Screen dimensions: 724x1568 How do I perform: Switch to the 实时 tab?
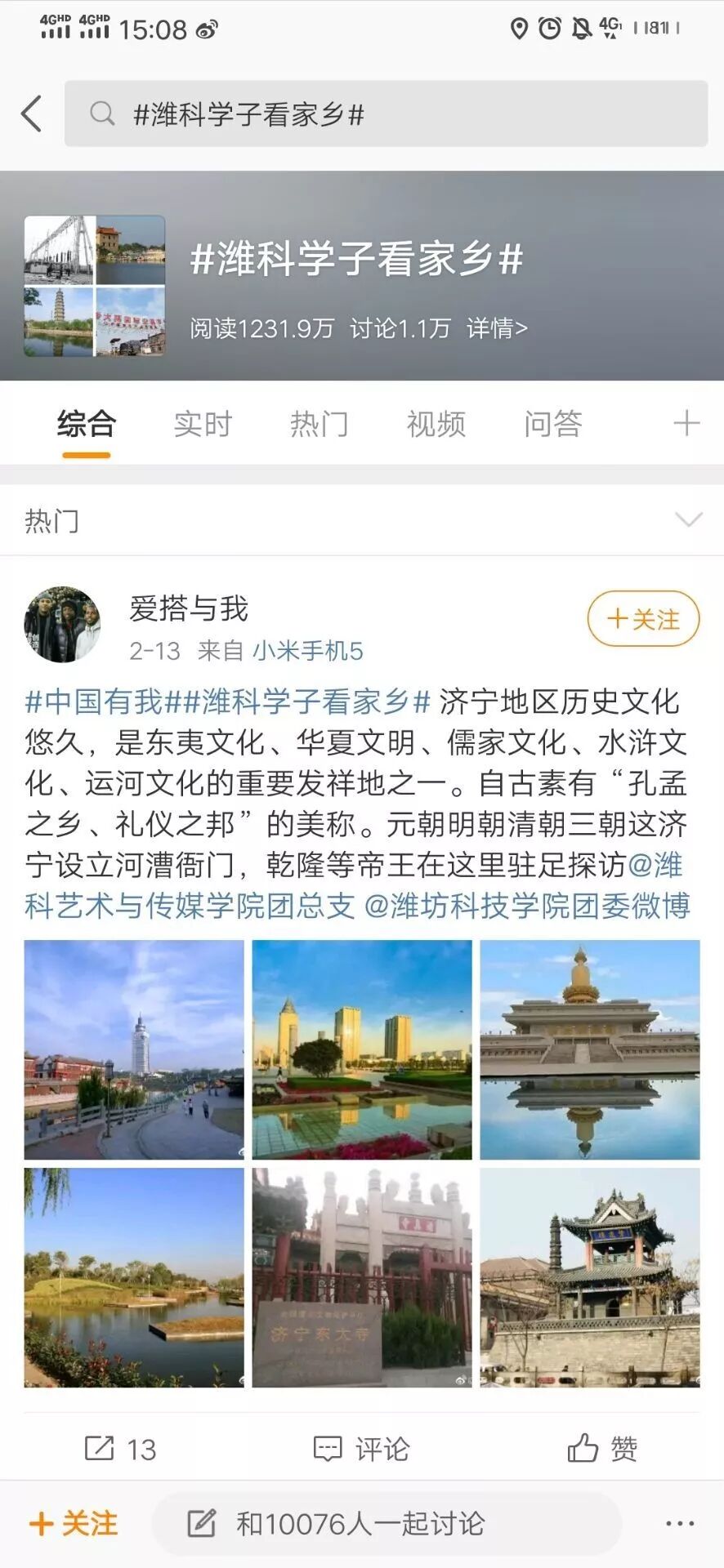pyautogui.click(x=203, y=424)
